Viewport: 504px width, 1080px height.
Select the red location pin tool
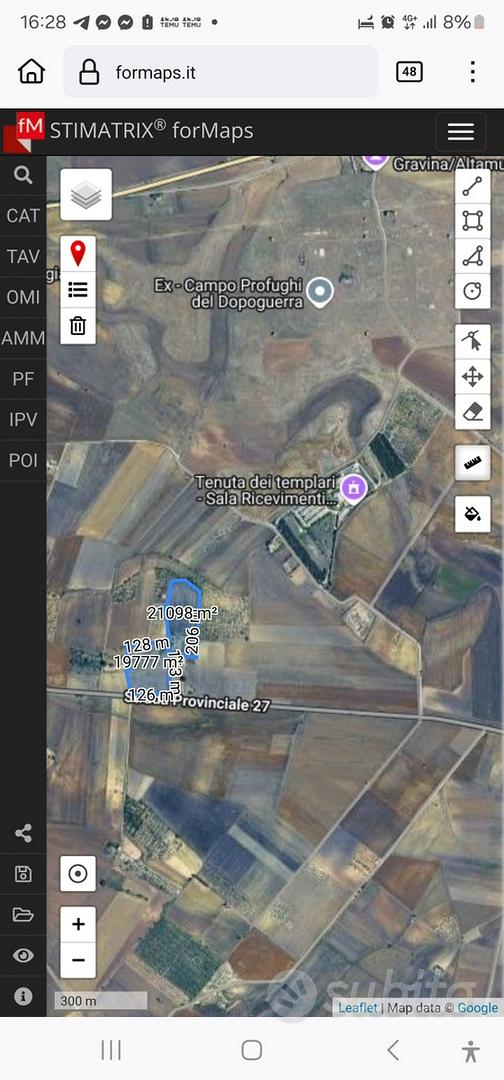pos(78,253)
